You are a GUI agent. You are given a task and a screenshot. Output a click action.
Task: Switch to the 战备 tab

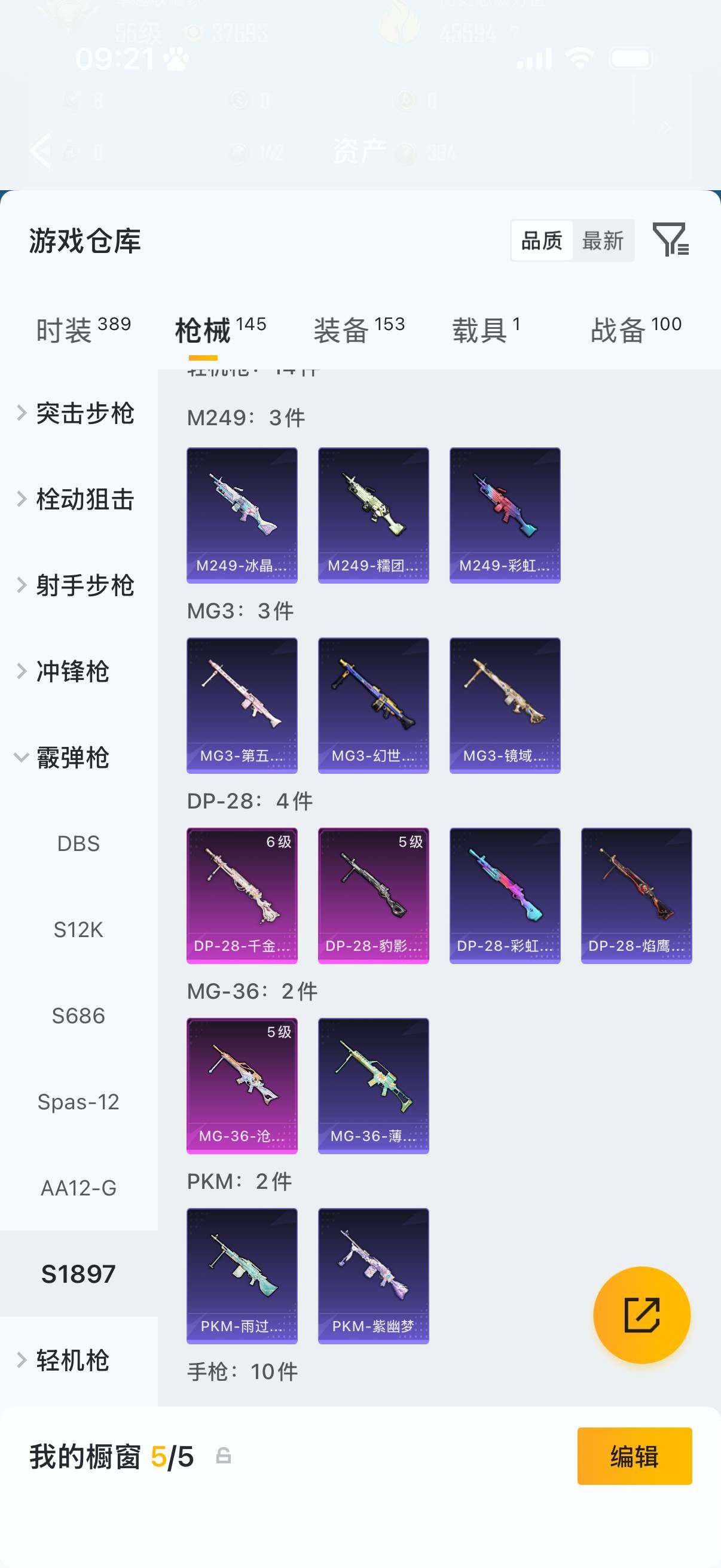pyautogui.click(x=636, y=330)
